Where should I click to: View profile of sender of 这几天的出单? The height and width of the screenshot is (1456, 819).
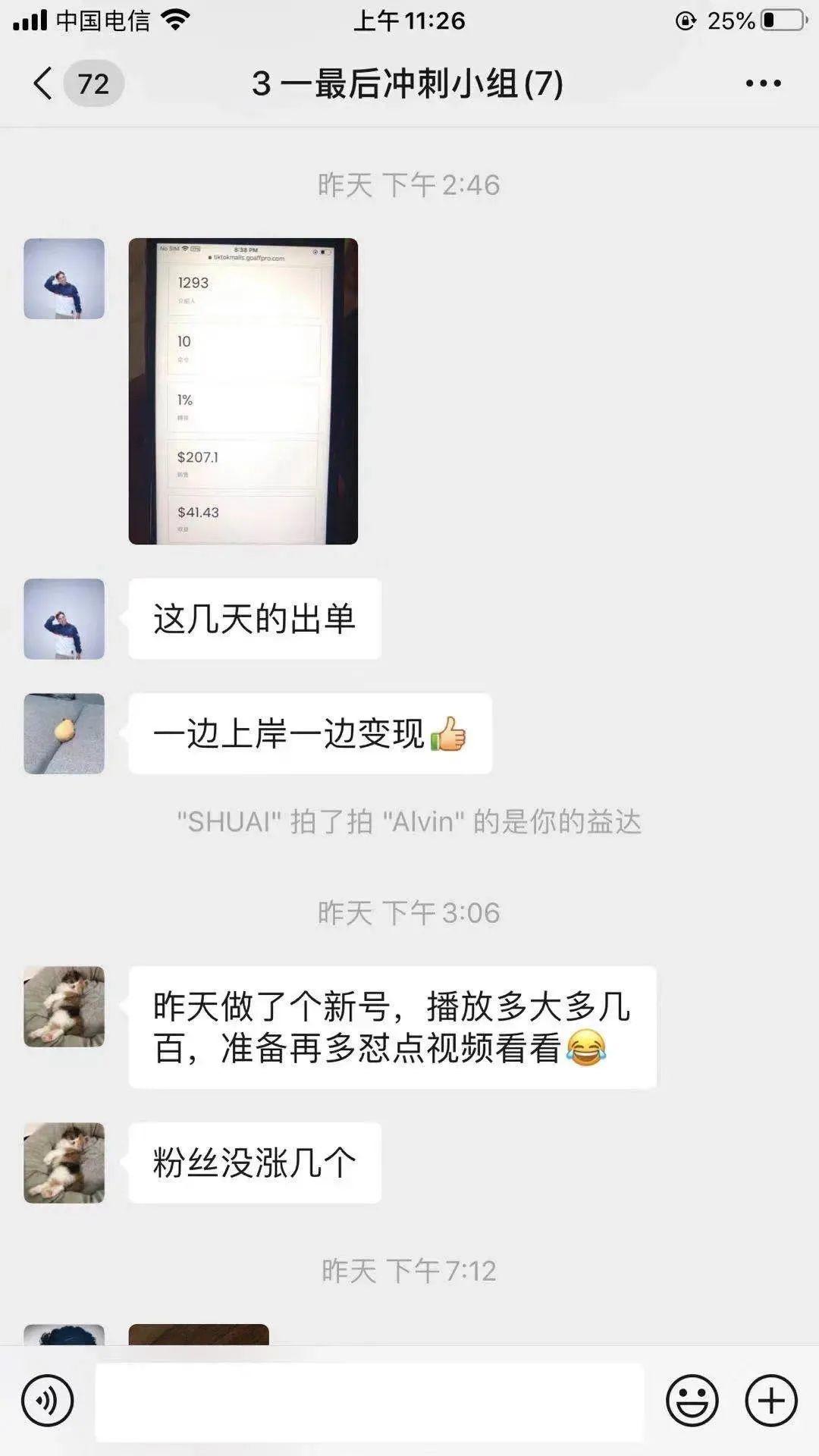(64, 619)
